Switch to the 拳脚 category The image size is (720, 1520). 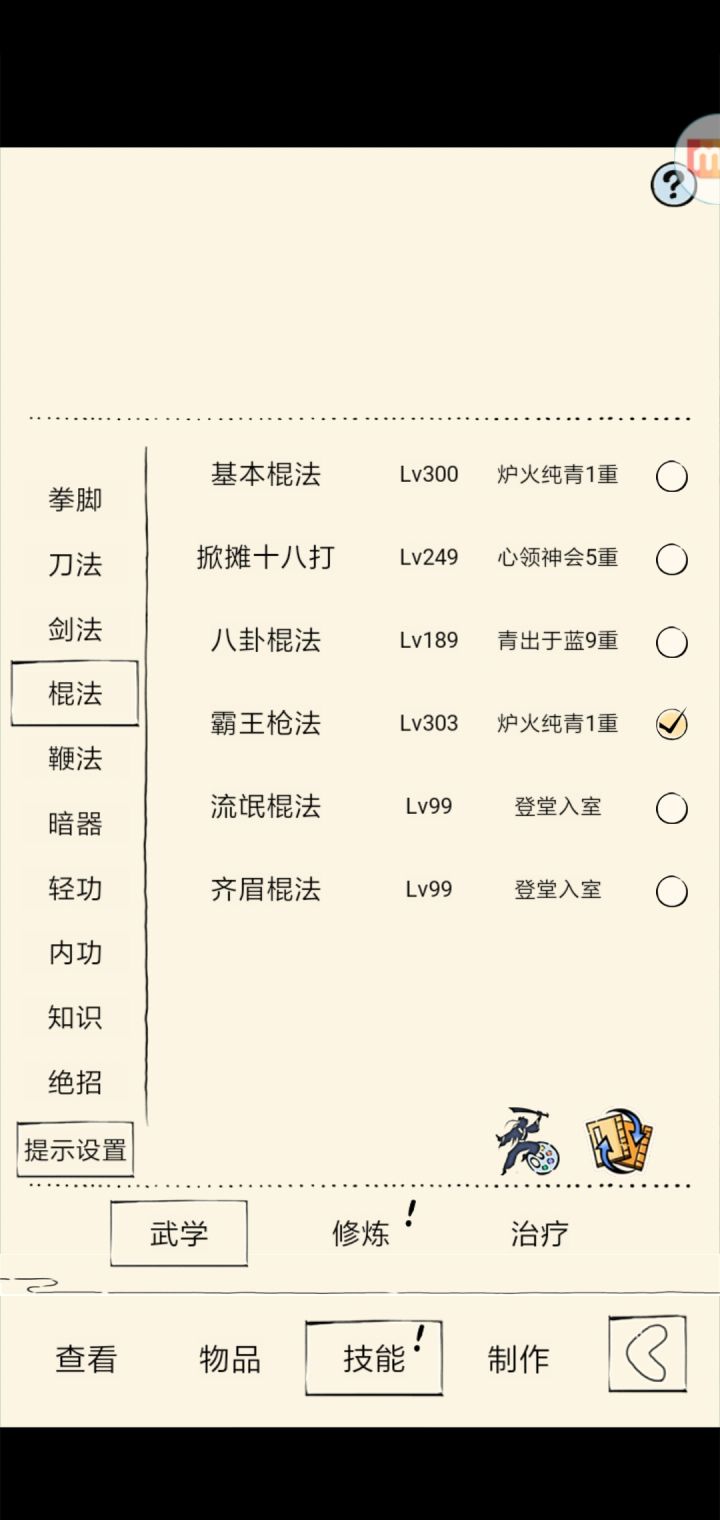coord(75,499)
